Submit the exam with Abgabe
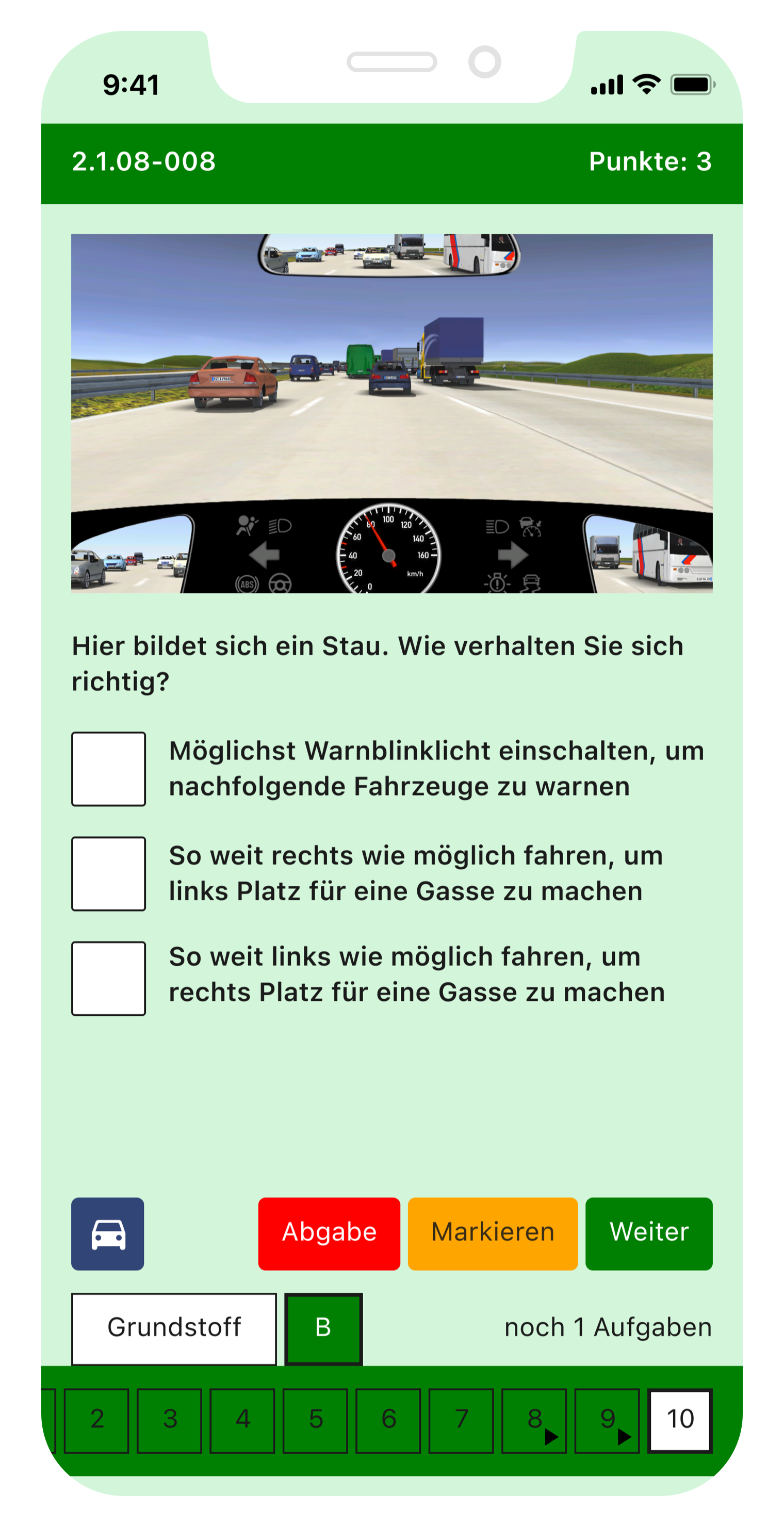Screen dimensions: 784x1527 tap(329, 1233)
